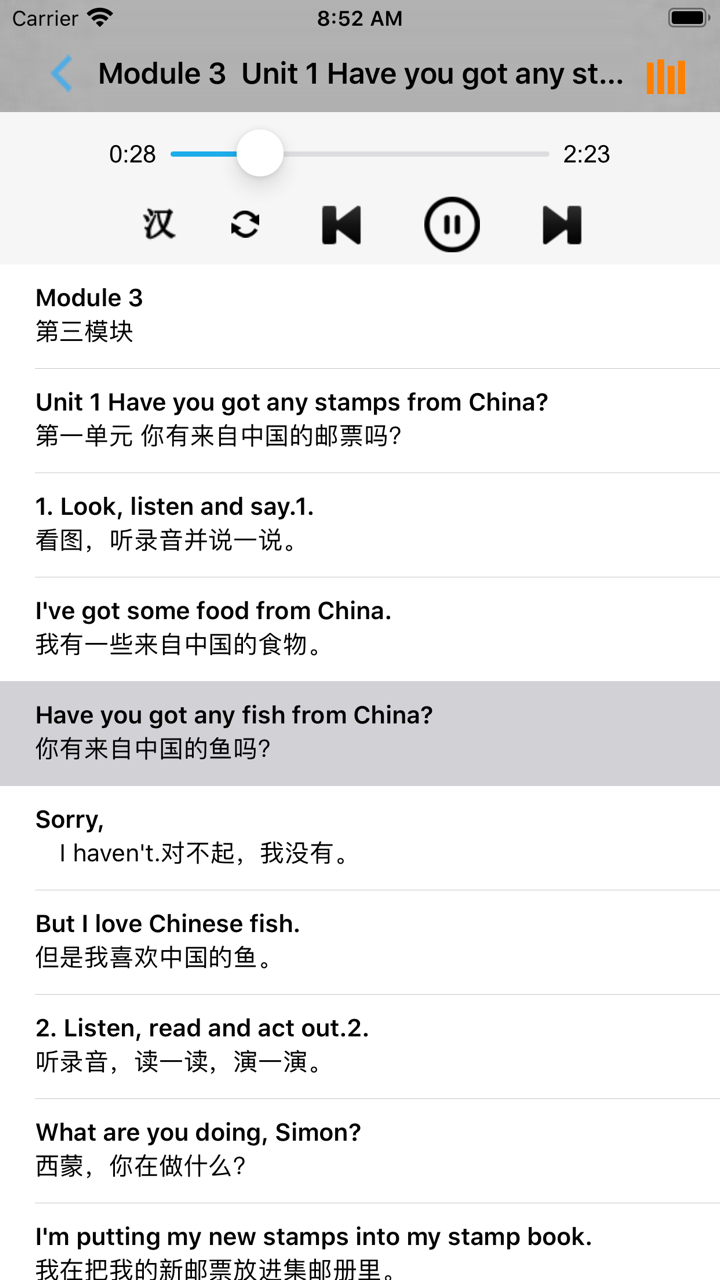
Task: Tap the Wi-Fi icon in status bar
Action: tap(98, 17)
